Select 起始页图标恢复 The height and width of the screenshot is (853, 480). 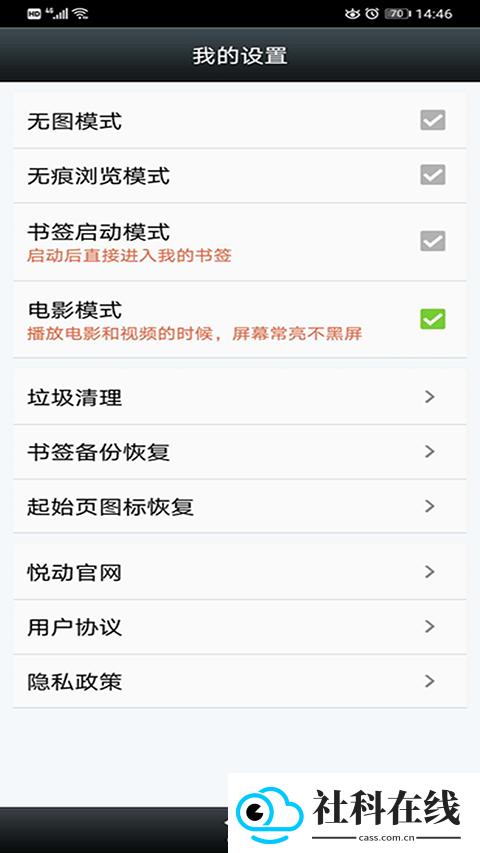[240, 506]
